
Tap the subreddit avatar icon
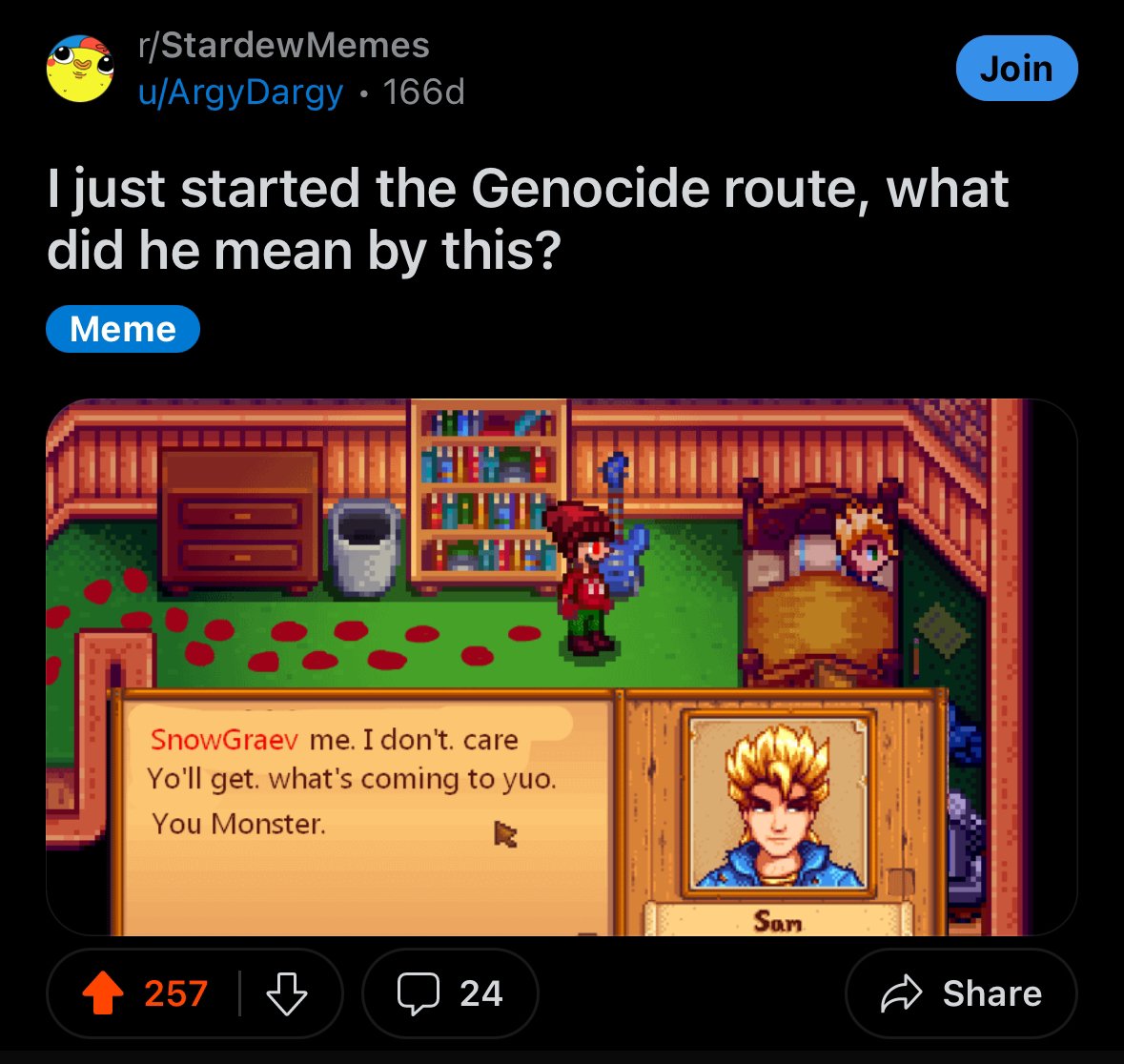[x=80, y=69]
